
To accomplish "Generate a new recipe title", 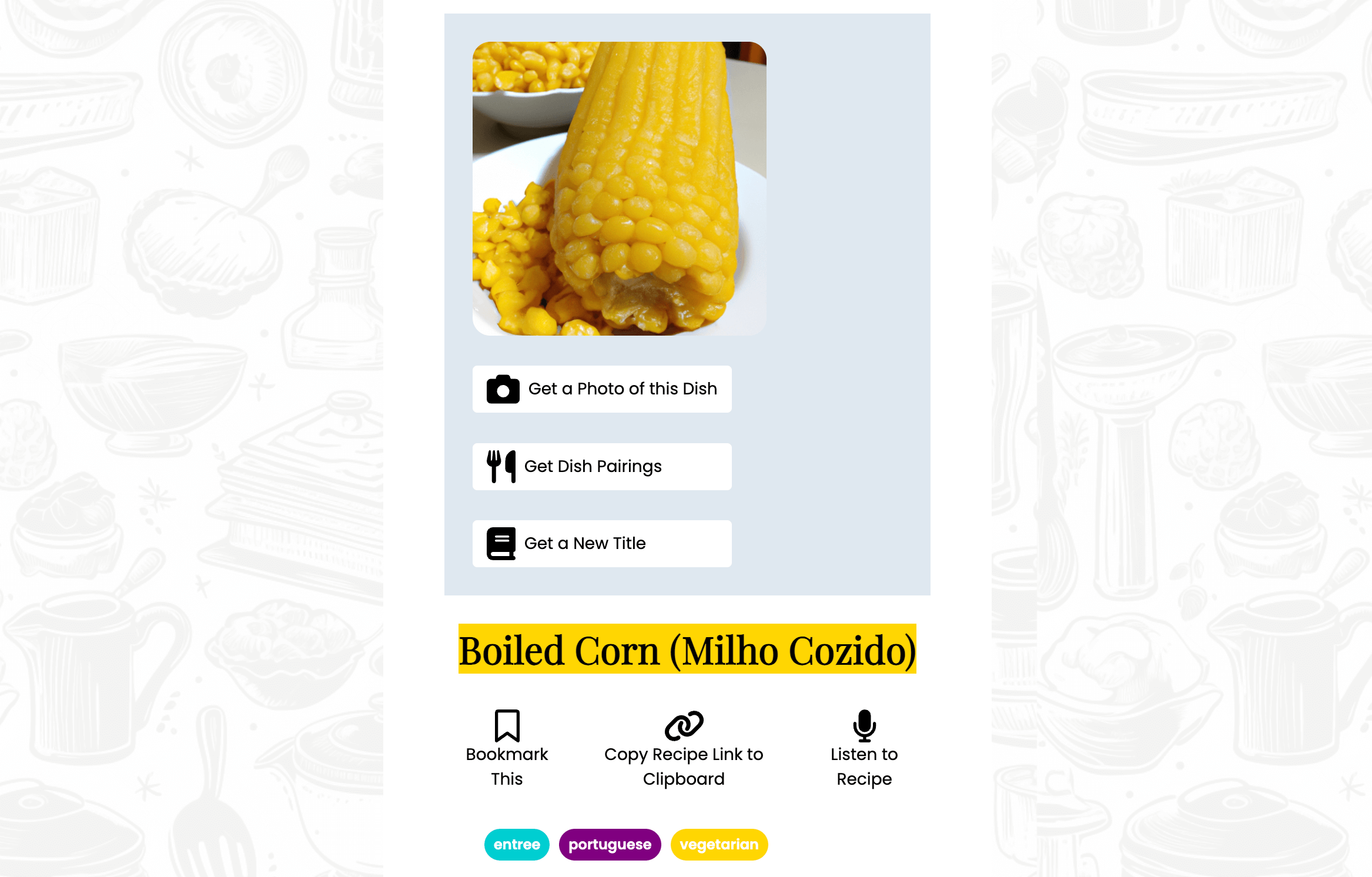I will coord(601,544).
